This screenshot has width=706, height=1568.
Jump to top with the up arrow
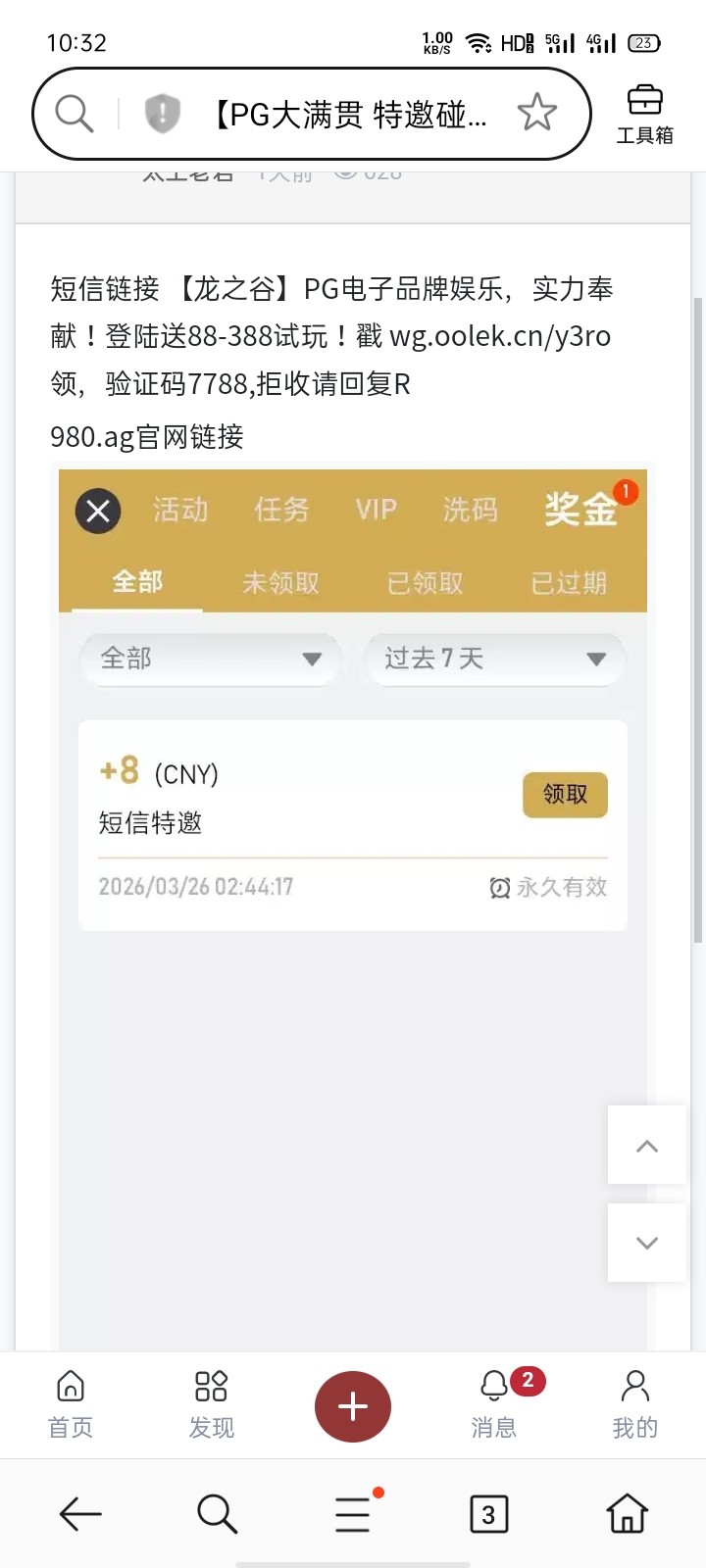tap(647, 1146)
